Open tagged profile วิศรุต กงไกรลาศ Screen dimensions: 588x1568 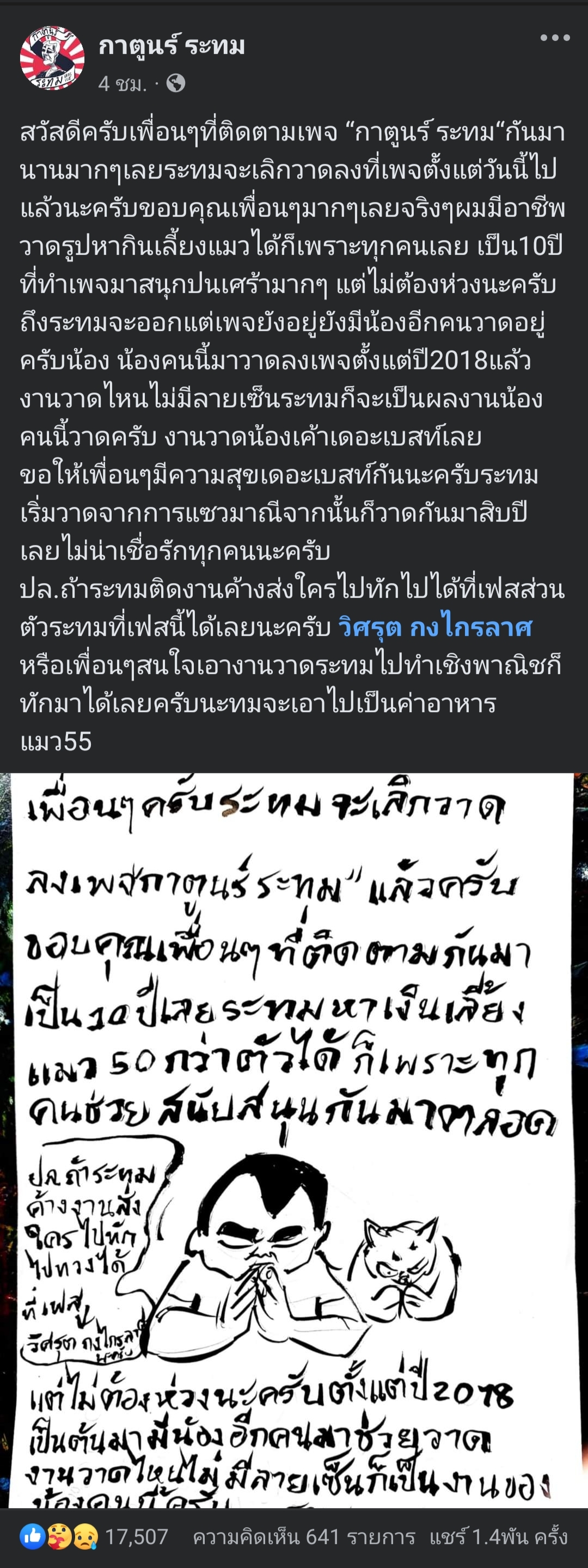click(434, 627)
